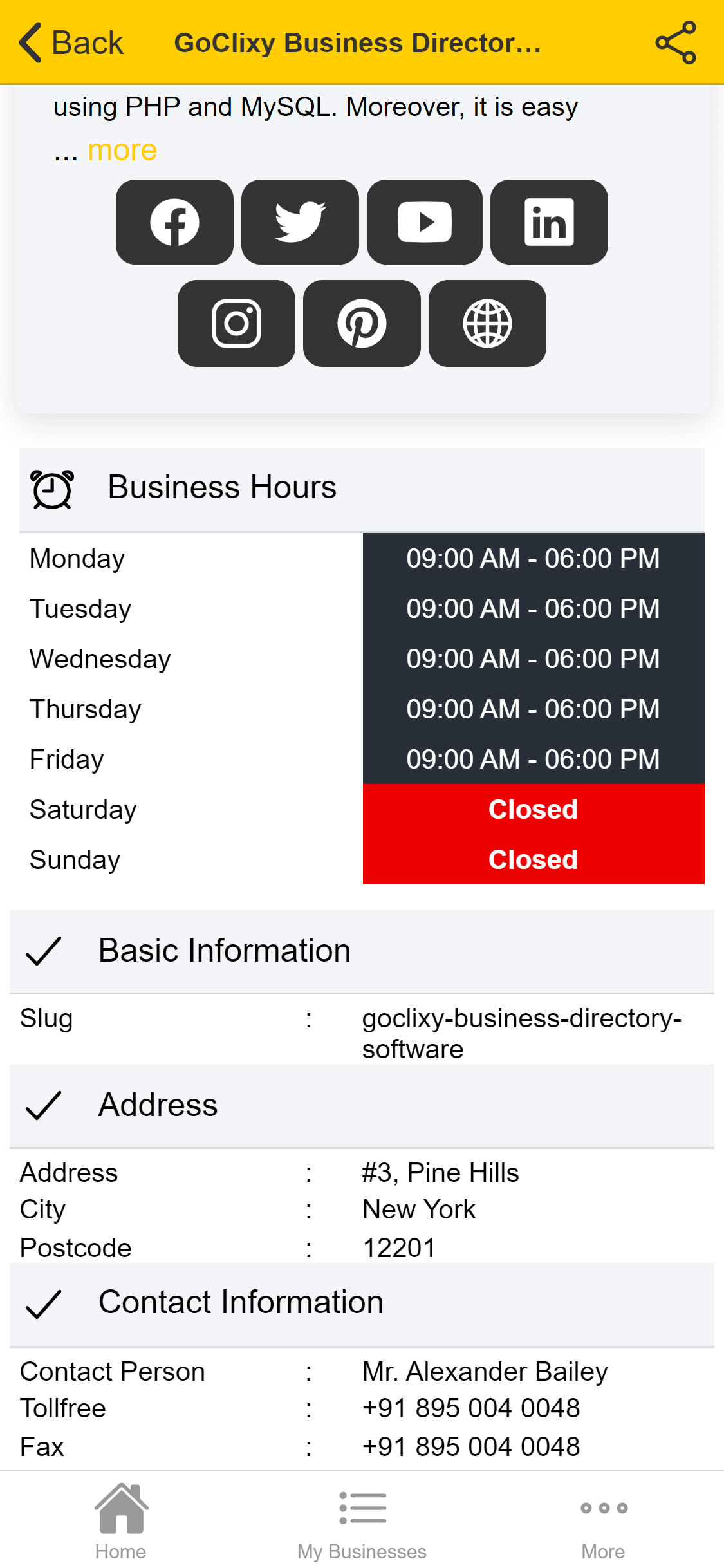The image size is (724, 1568).
Task: Open the Instagram profile button
Action: (x=236, y=323)
